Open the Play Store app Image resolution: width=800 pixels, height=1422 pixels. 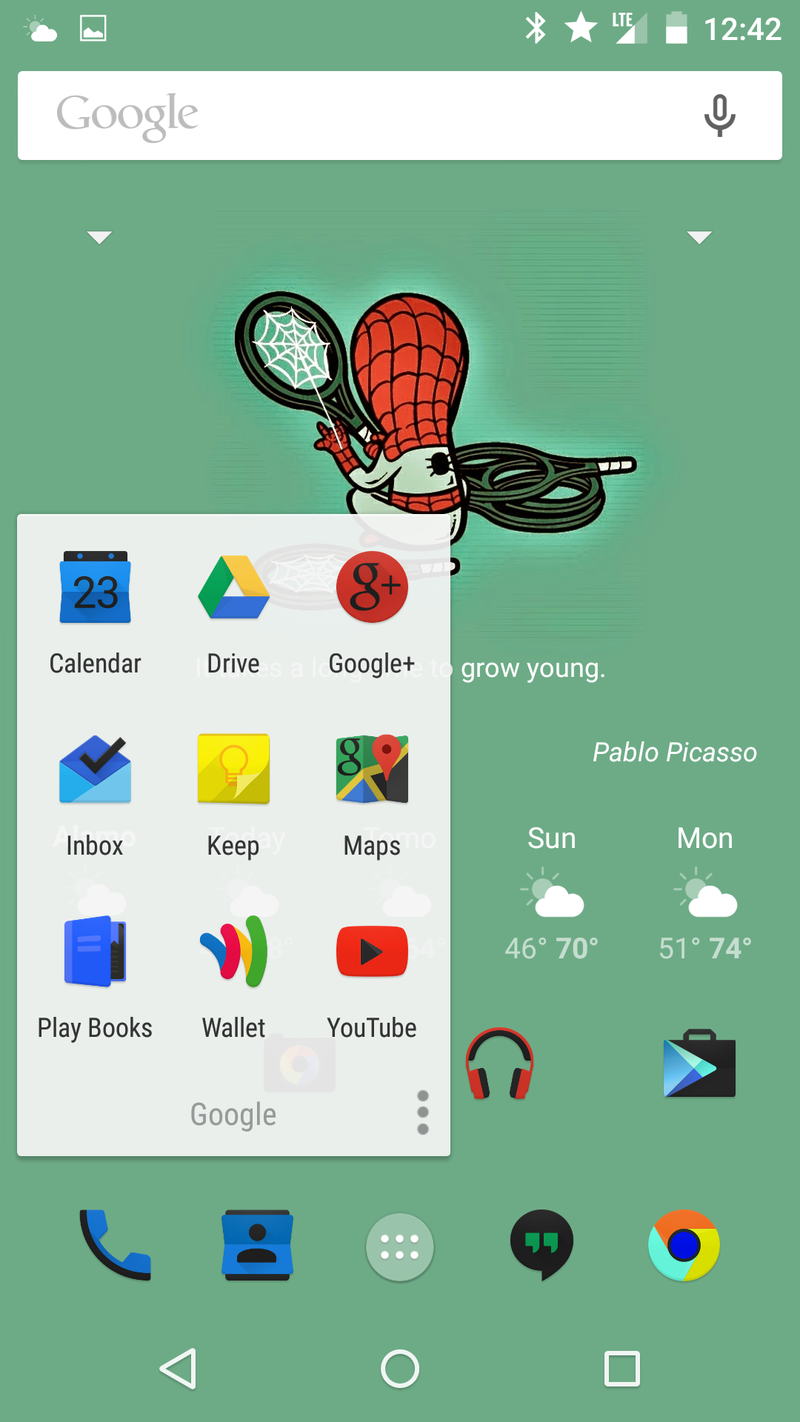(699, 1064)
